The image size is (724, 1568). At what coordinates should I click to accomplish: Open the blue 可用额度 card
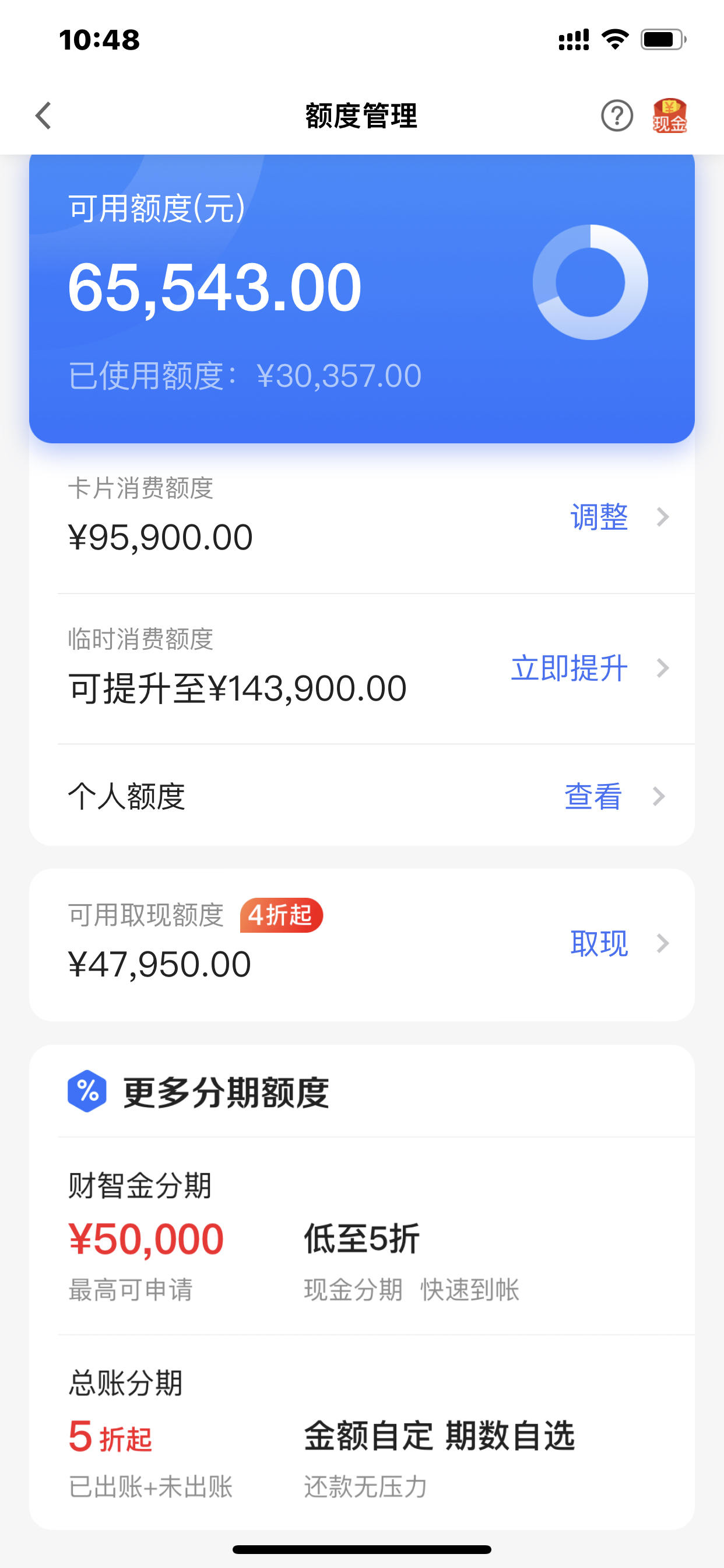[x=362, y=298]
